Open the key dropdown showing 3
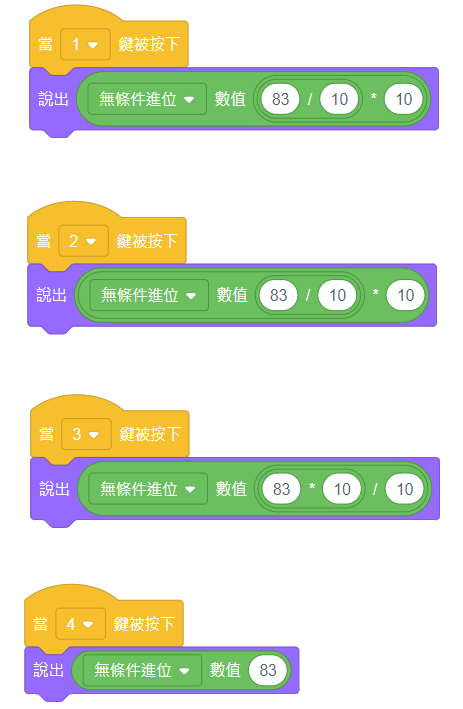 pyautogui.click(x=86, y=434)
